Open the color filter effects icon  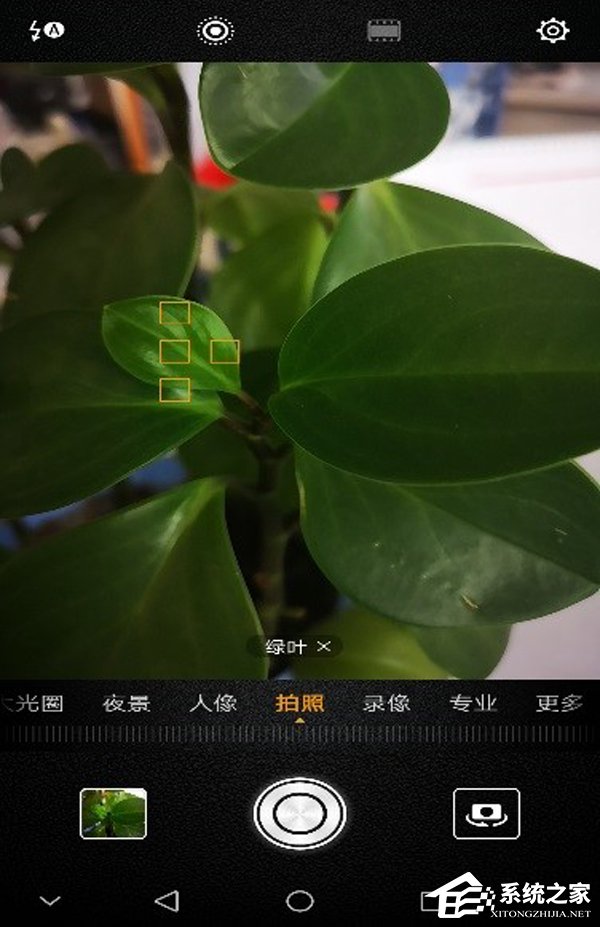[x=383, y=31]
